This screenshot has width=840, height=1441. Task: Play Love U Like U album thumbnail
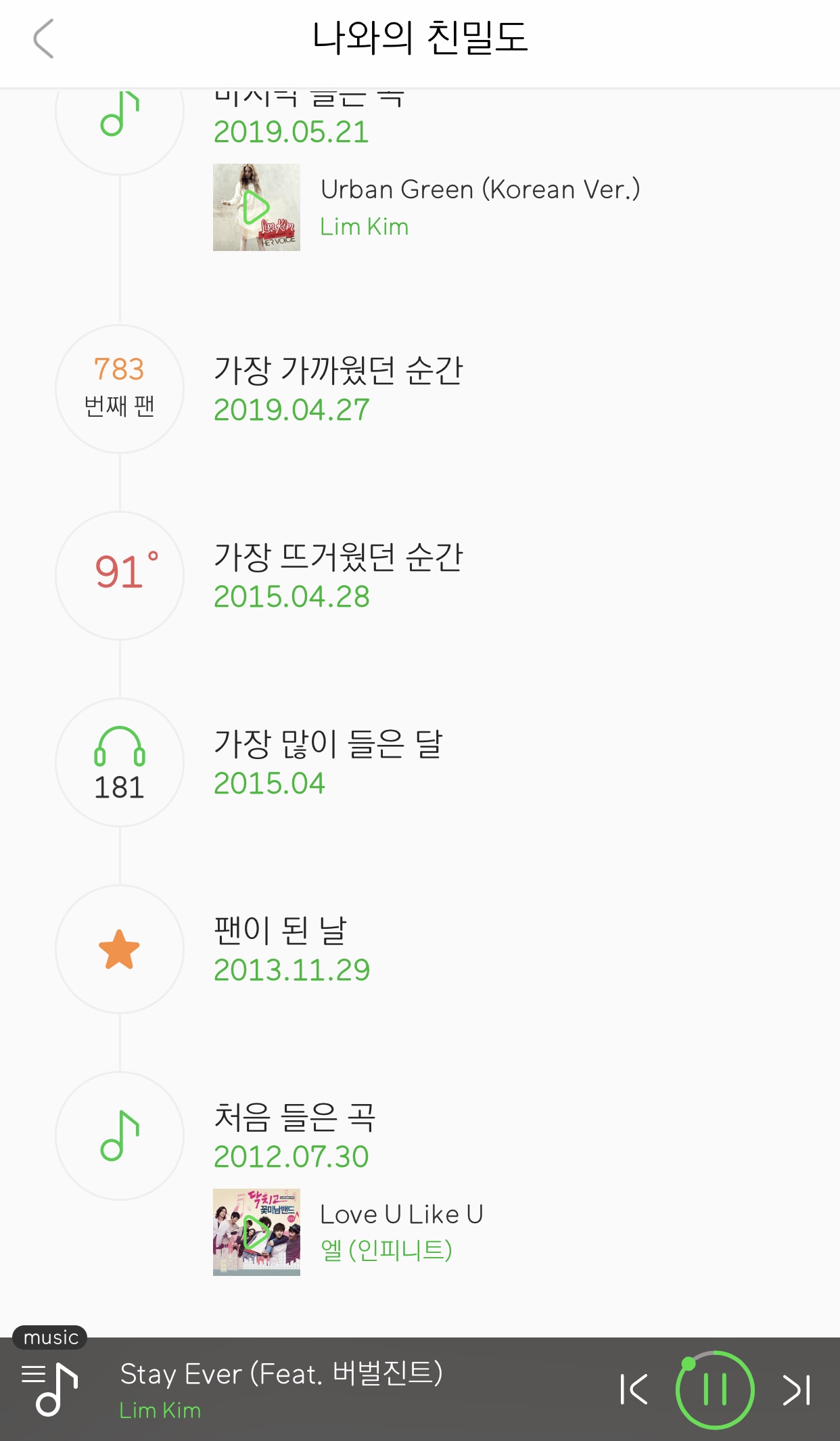pos(256,1232)
